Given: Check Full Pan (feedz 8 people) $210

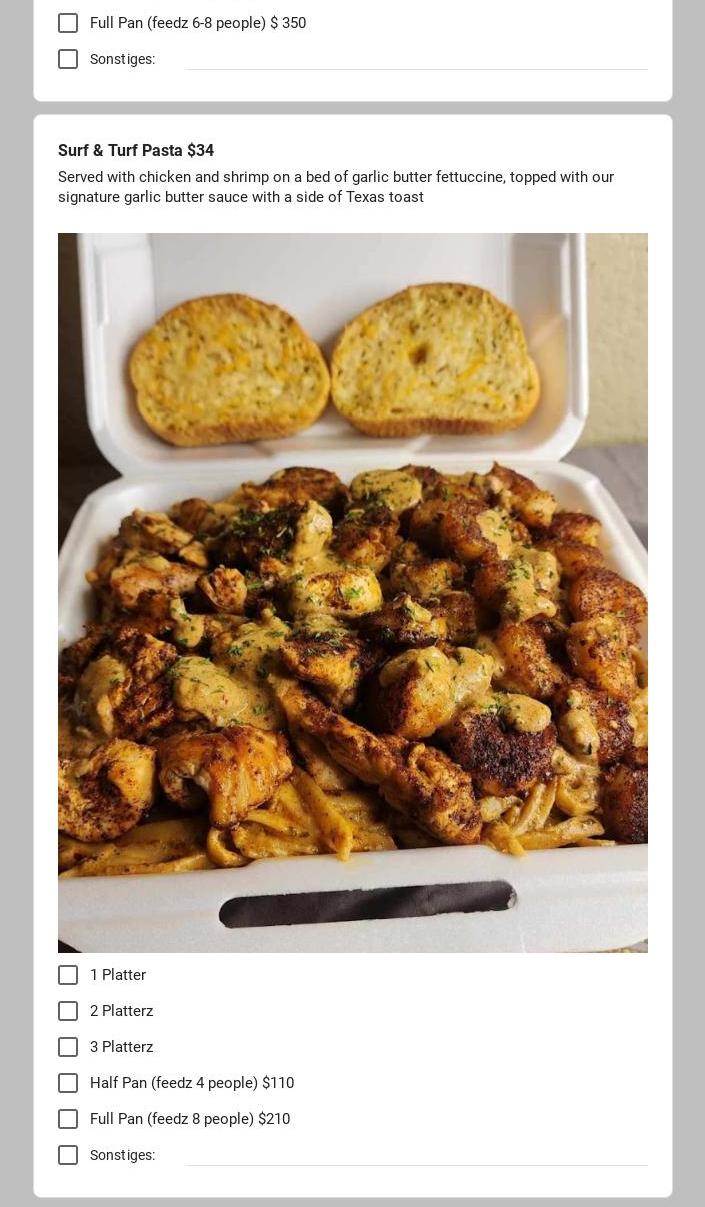Looking at the screenshot, I should [68, 1119].
